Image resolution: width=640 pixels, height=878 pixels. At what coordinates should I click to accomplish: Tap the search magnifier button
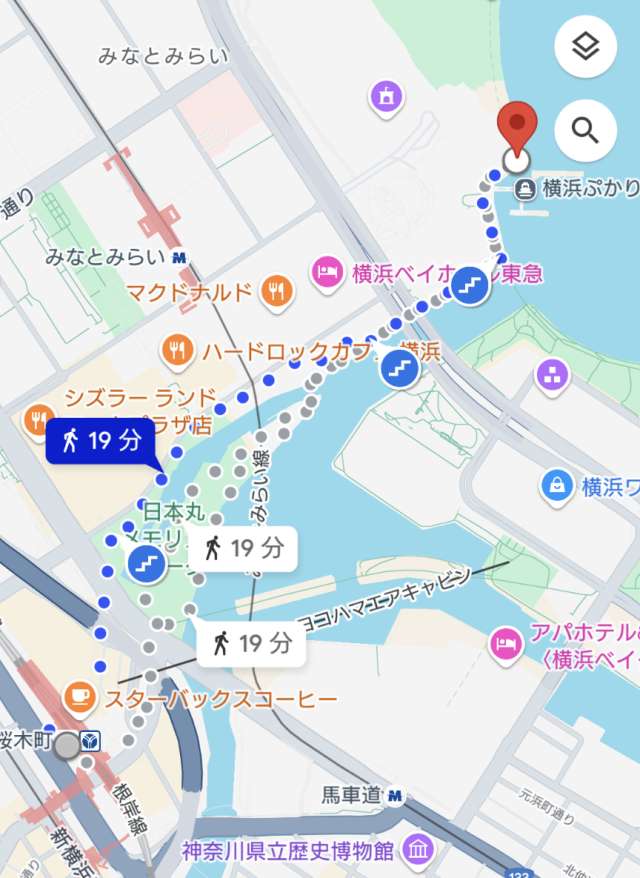tap(585, 129)
